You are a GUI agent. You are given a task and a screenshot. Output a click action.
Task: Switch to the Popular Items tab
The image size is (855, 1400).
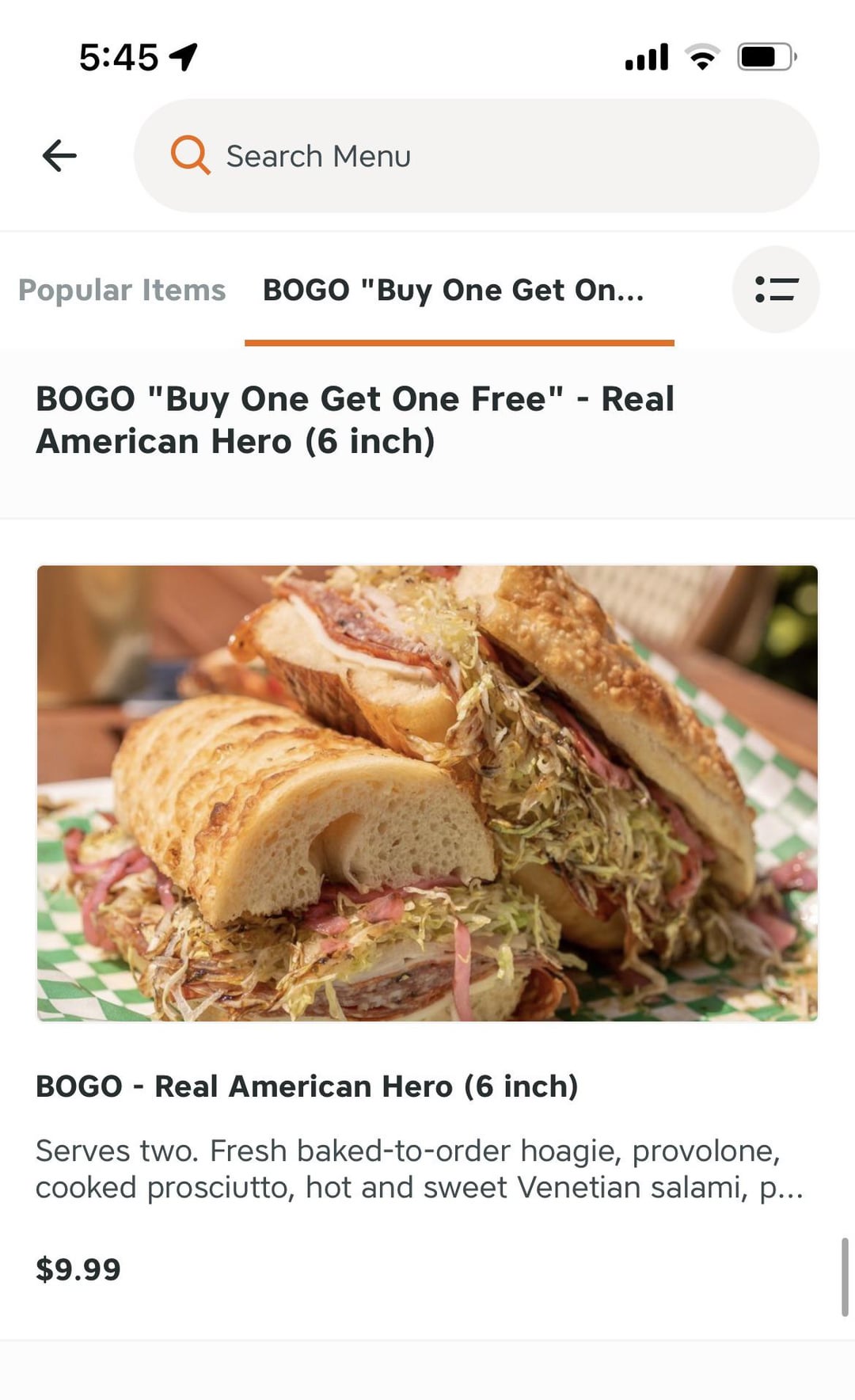point(122,290)
